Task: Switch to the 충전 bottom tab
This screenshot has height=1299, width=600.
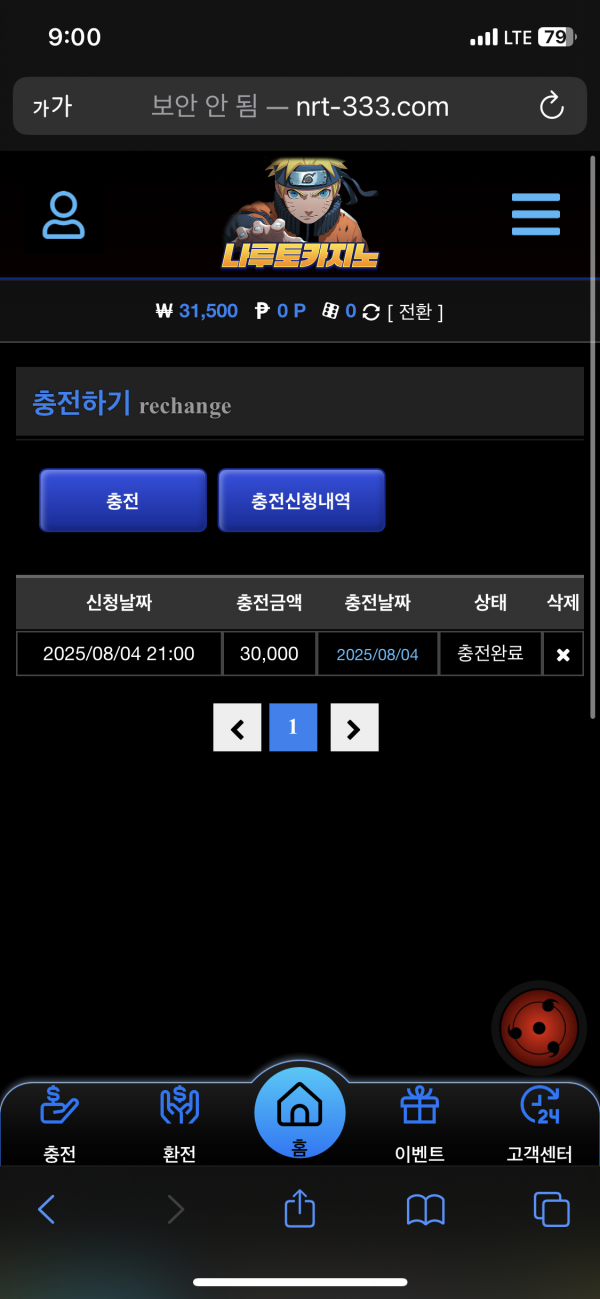Action: click(59, 1122)
